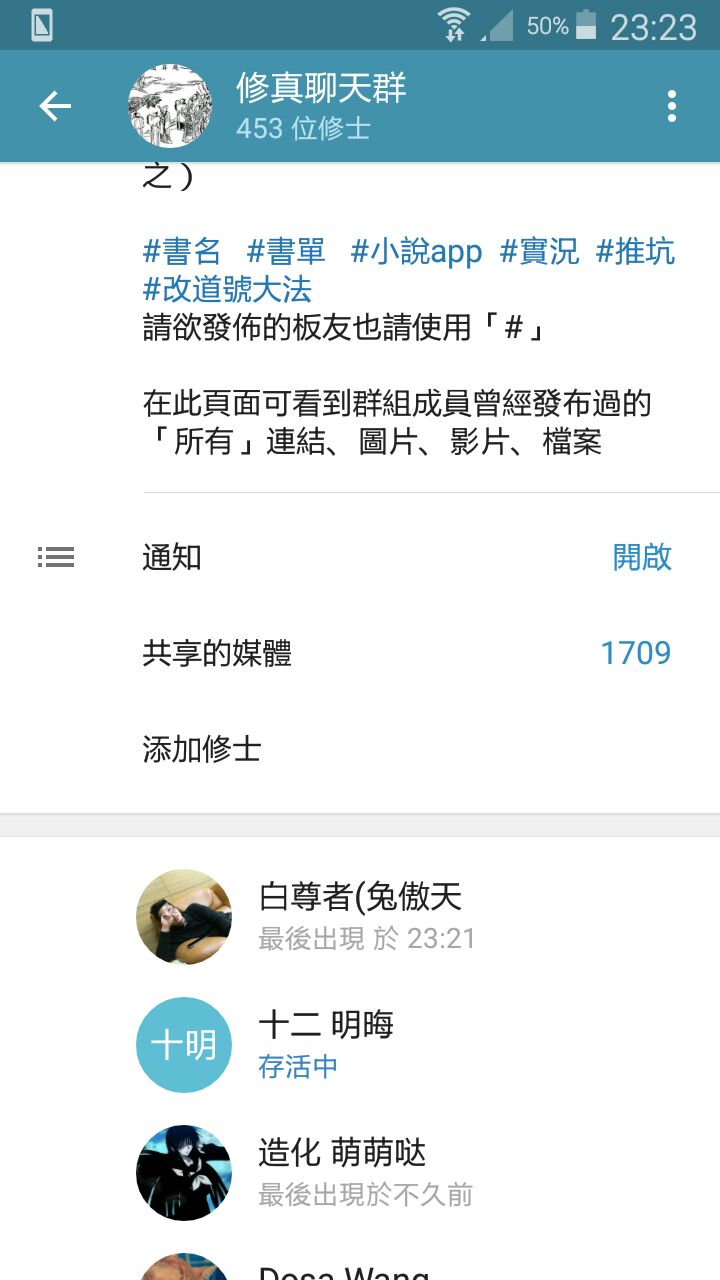Go back using the arrow icon
720x1280 pixels.
coord(55,106)
